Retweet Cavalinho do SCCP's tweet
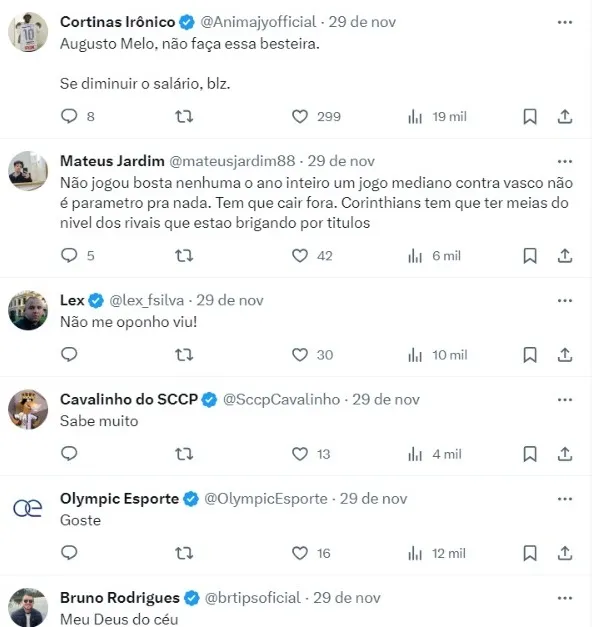The height and width of the screenshot is (627, 600). pyautogui.click(x=184, y=454)
